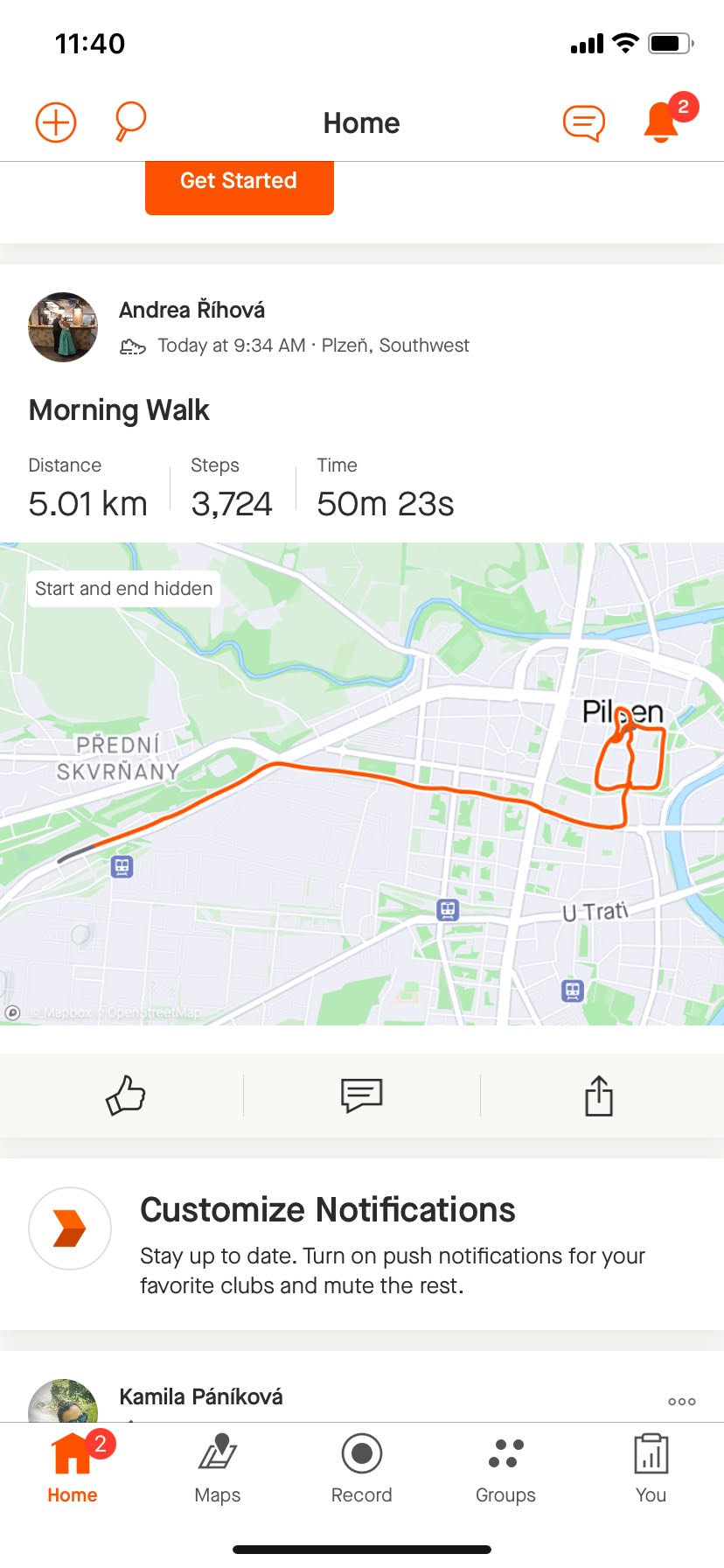
Task: Open Andrea Říhová's profile picture
Action: pyautogui.click(x=63, y=327)
